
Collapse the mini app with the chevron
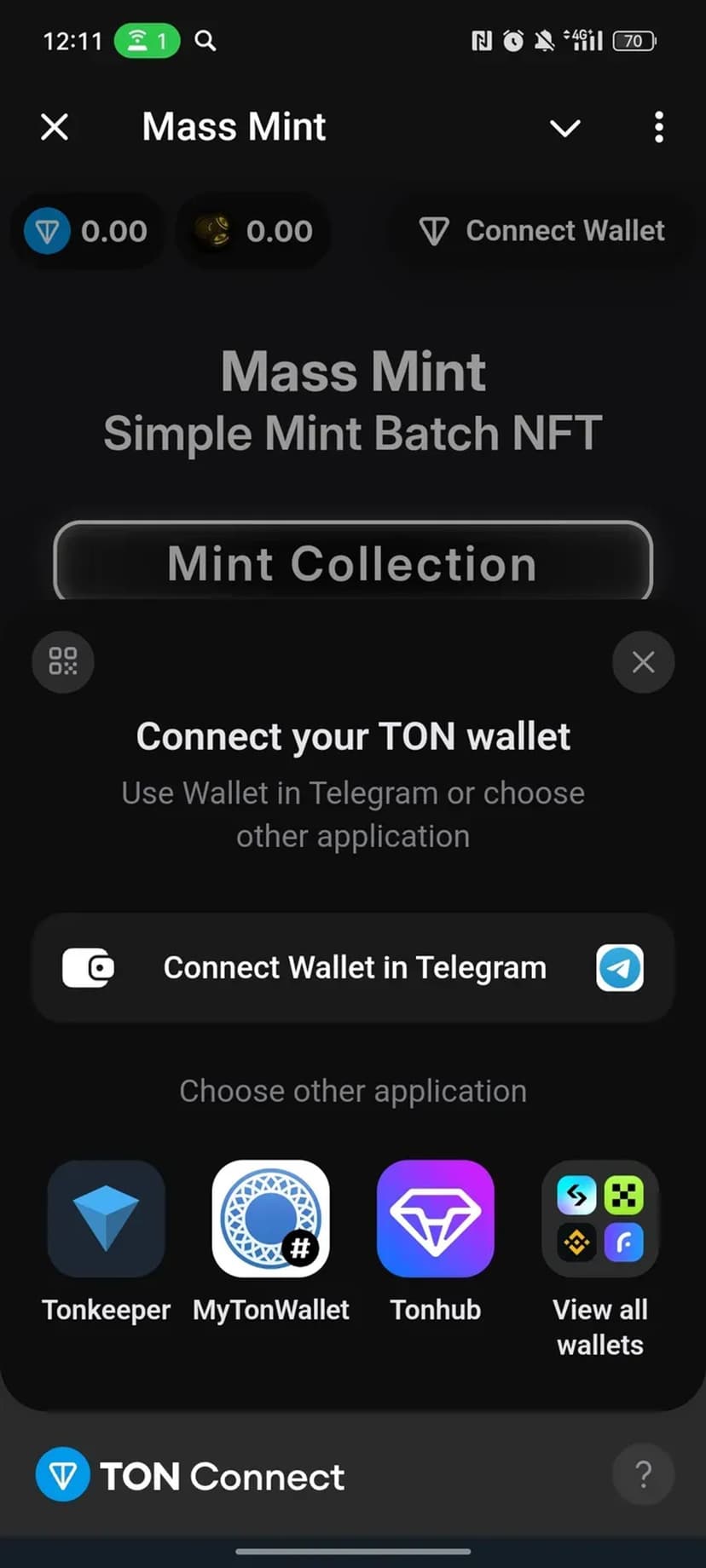tap(564, 128)
